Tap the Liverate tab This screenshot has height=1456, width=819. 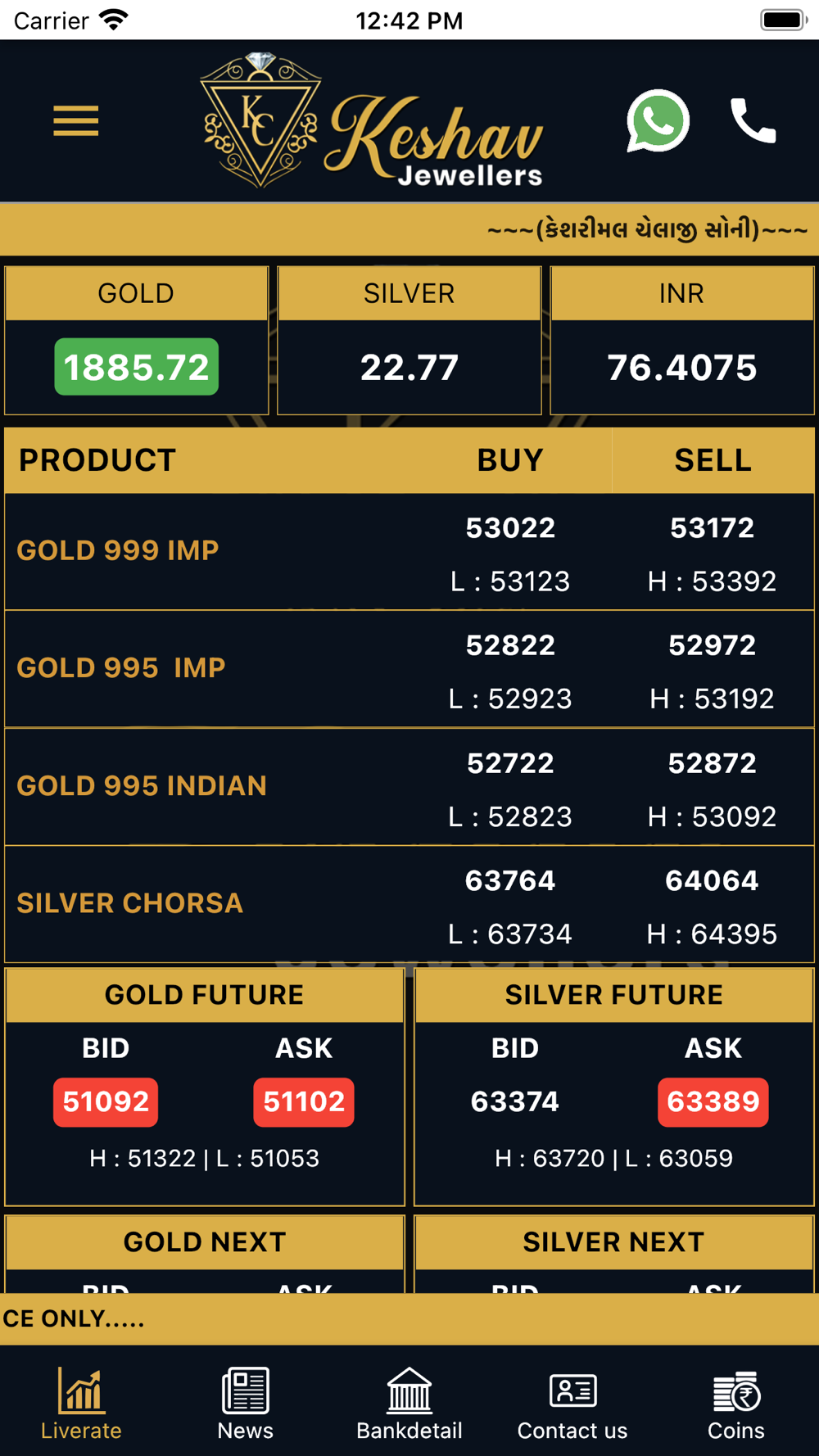click(x=81, y=1404)
